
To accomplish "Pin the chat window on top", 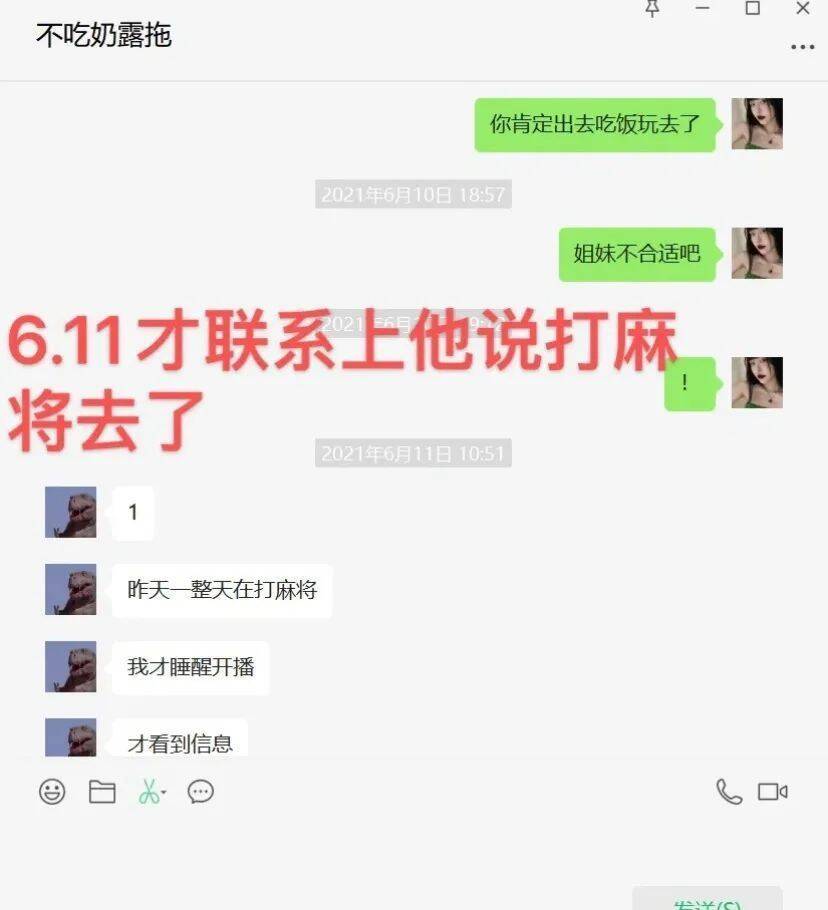I will [653, 8].
